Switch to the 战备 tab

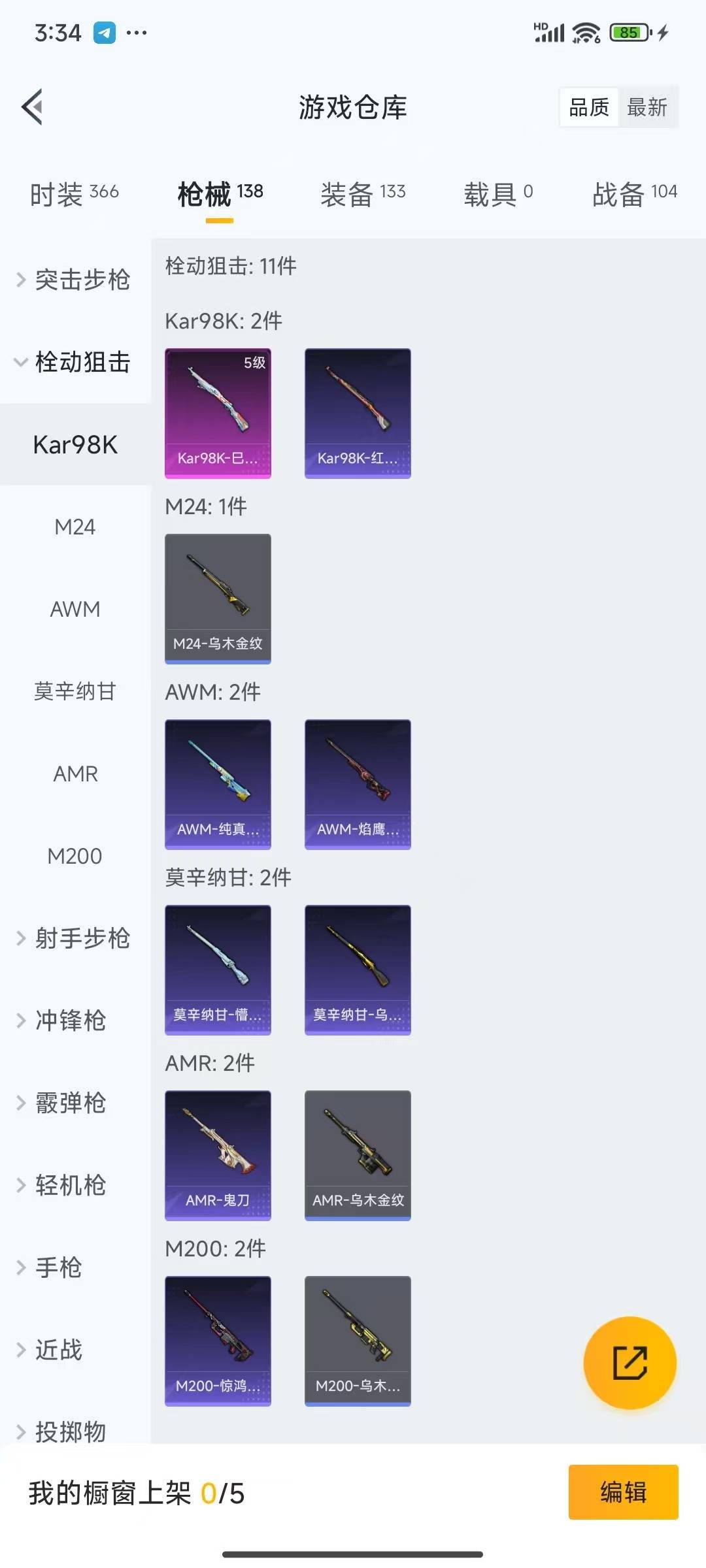634,193
